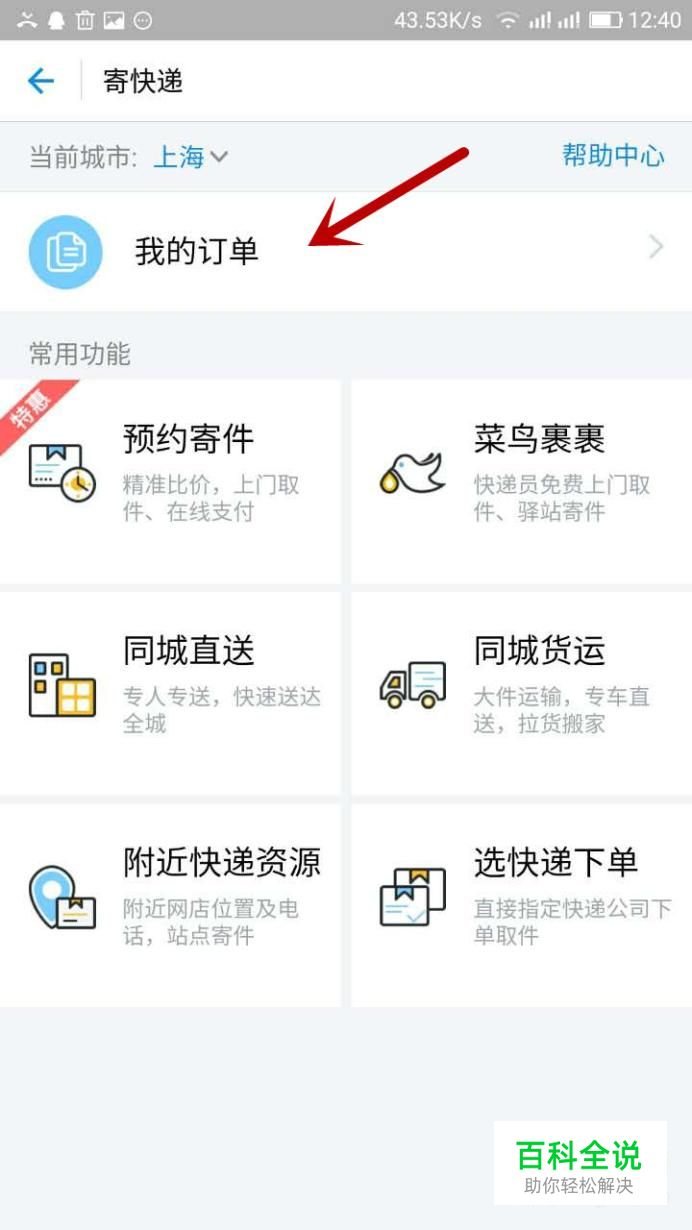View 附近快递资源 nearby couriers
This screenshot has height=1230, width=692.
point(170,905)
